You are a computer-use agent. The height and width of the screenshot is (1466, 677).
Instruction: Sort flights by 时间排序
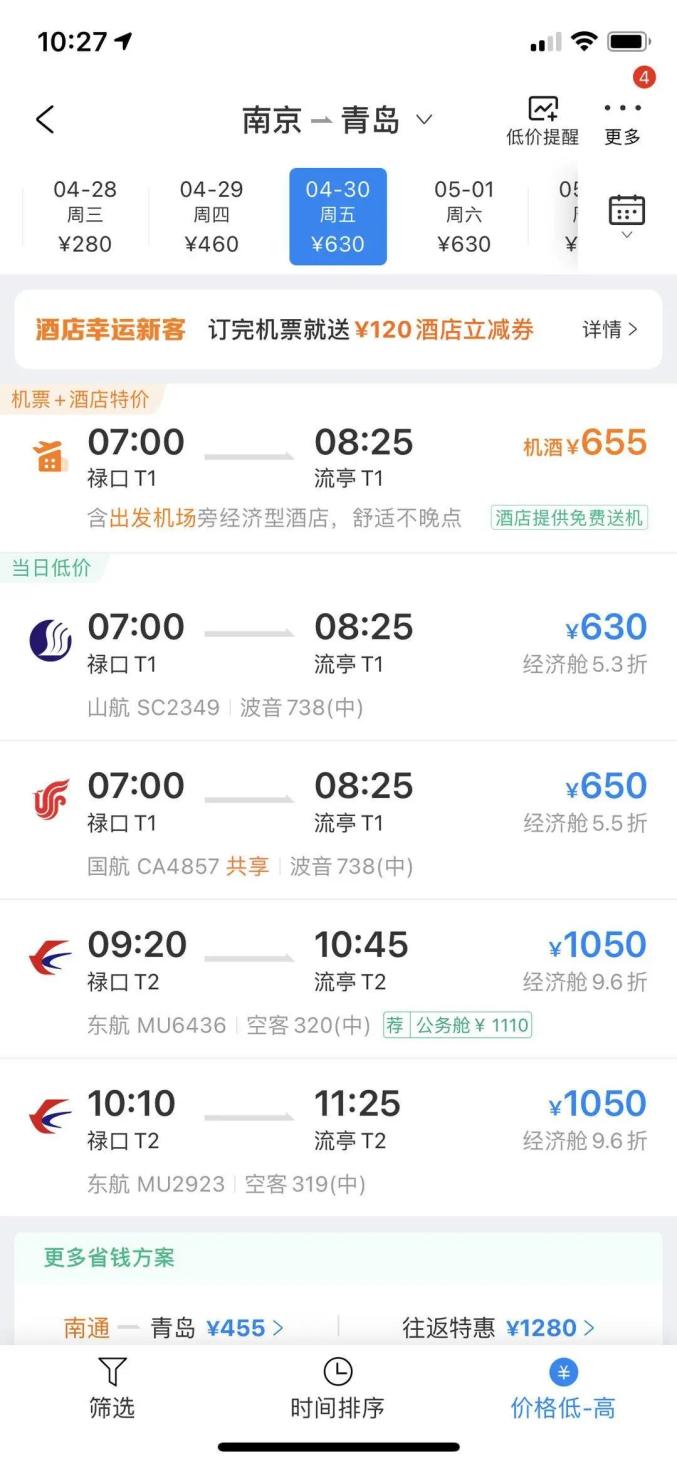tap(337, 1390)
